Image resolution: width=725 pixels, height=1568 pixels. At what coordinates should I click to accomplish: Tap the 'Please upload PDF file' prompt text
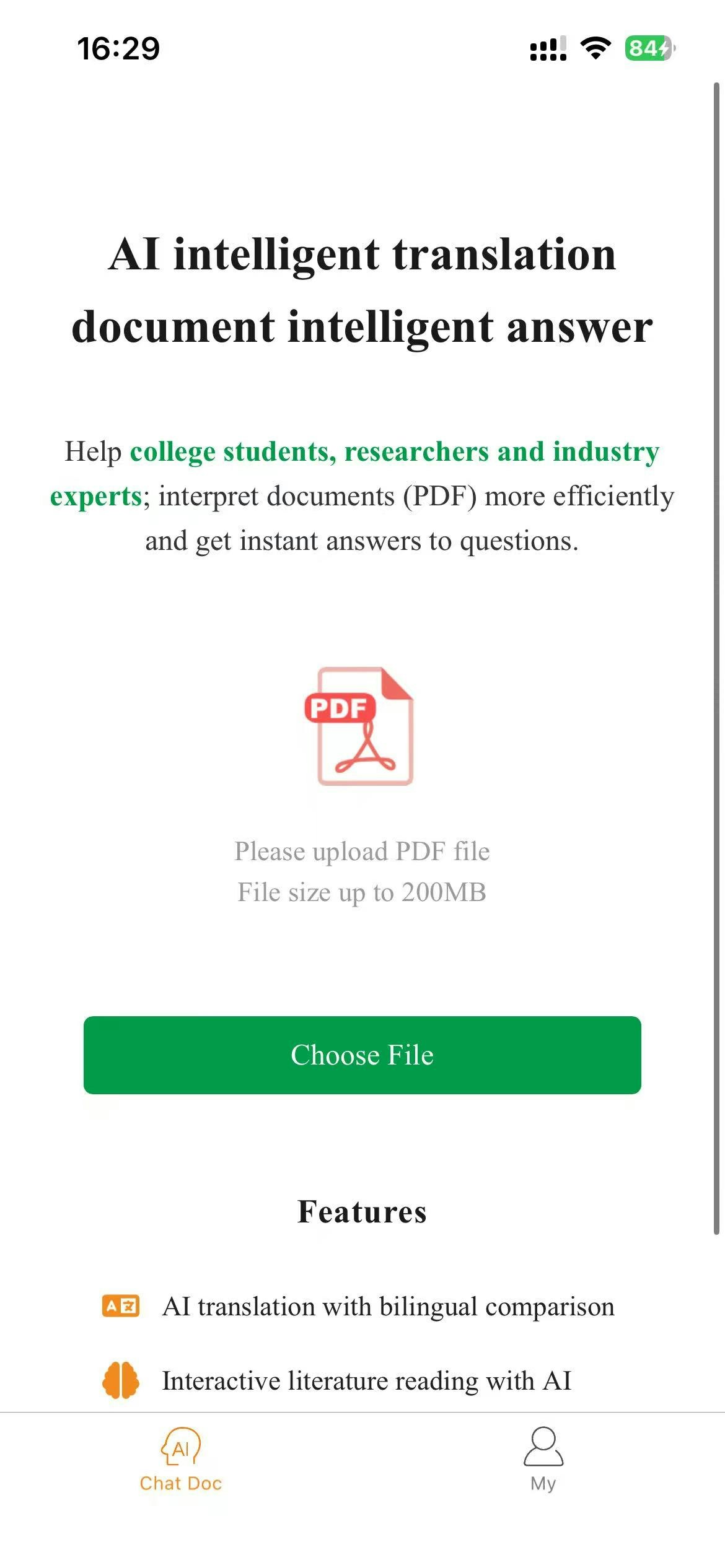click(x=362, y=851)
